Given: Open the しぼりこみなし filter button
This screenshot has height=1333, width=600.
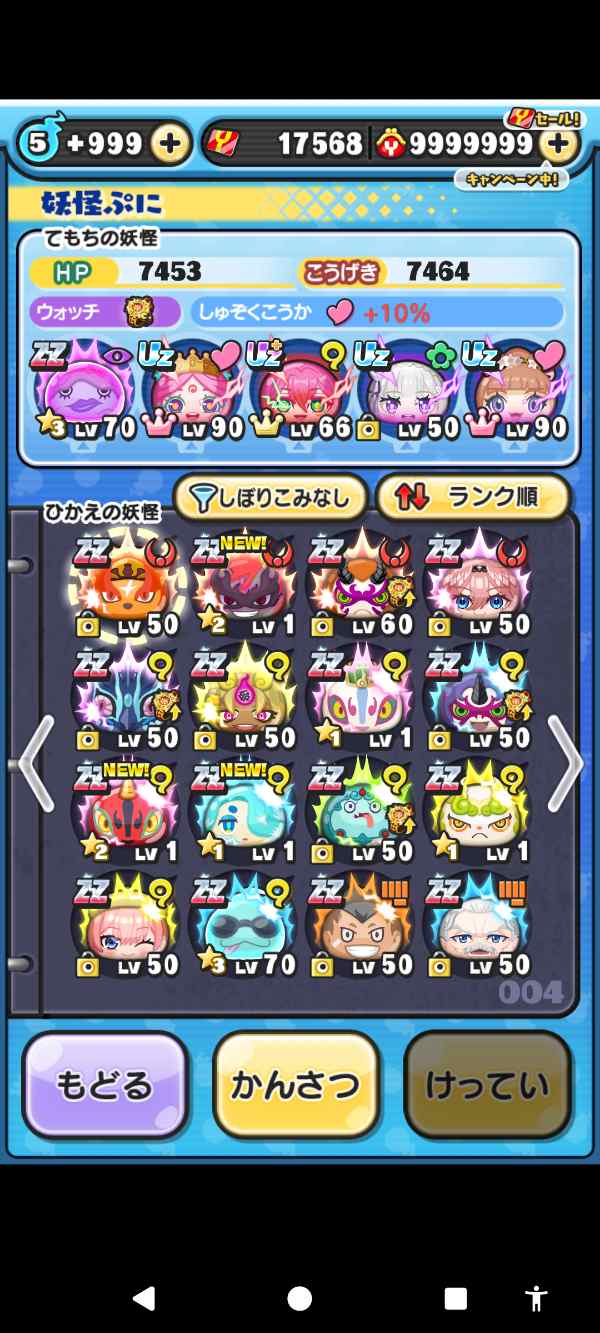Looking at the screenshot, I should coord(270,497).
